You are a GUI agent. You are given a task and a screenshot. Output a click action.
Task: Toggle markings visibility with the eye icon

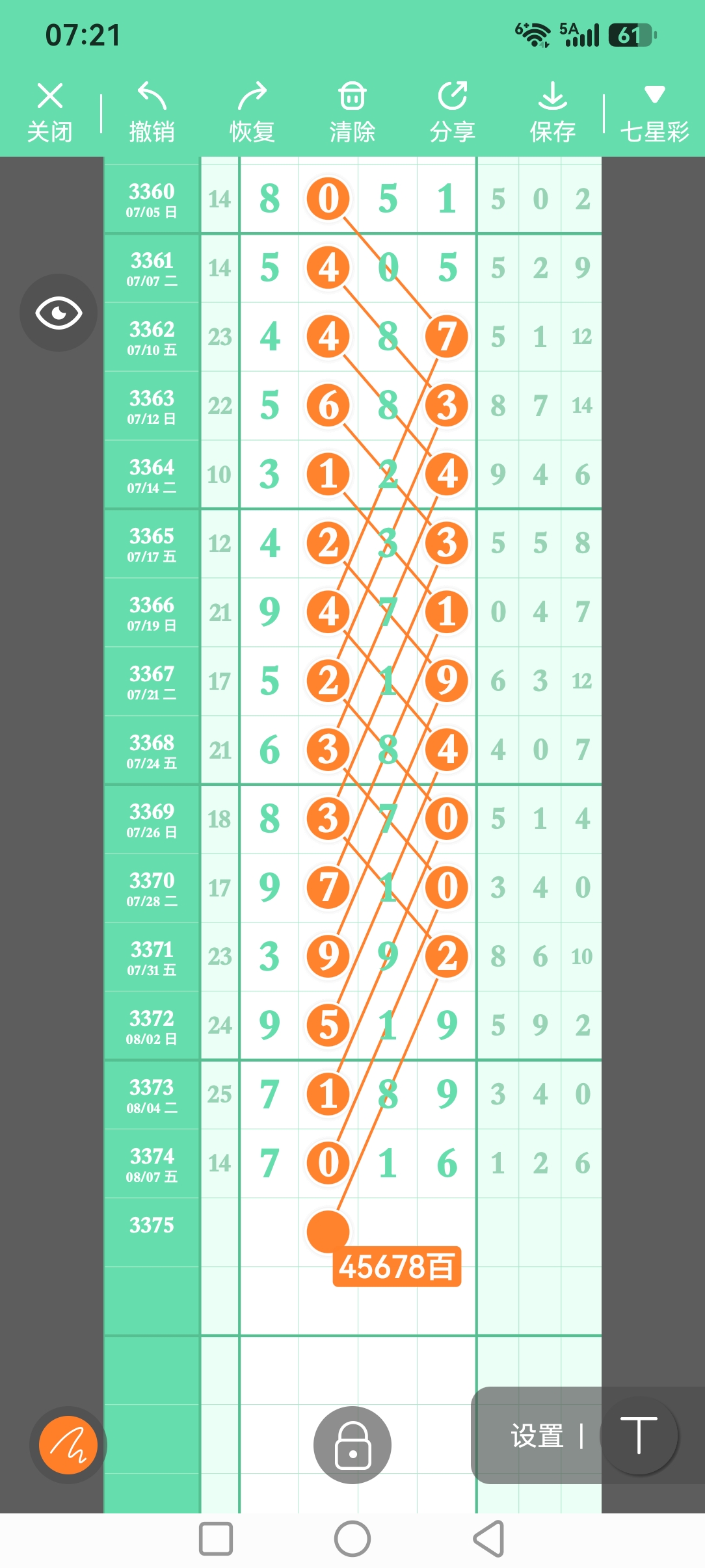click(59, 313)
